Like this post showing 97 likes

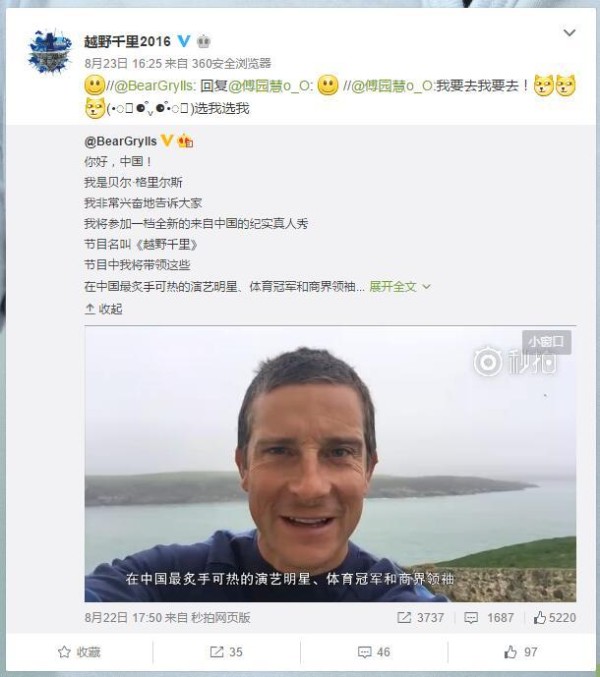(520, 652)
